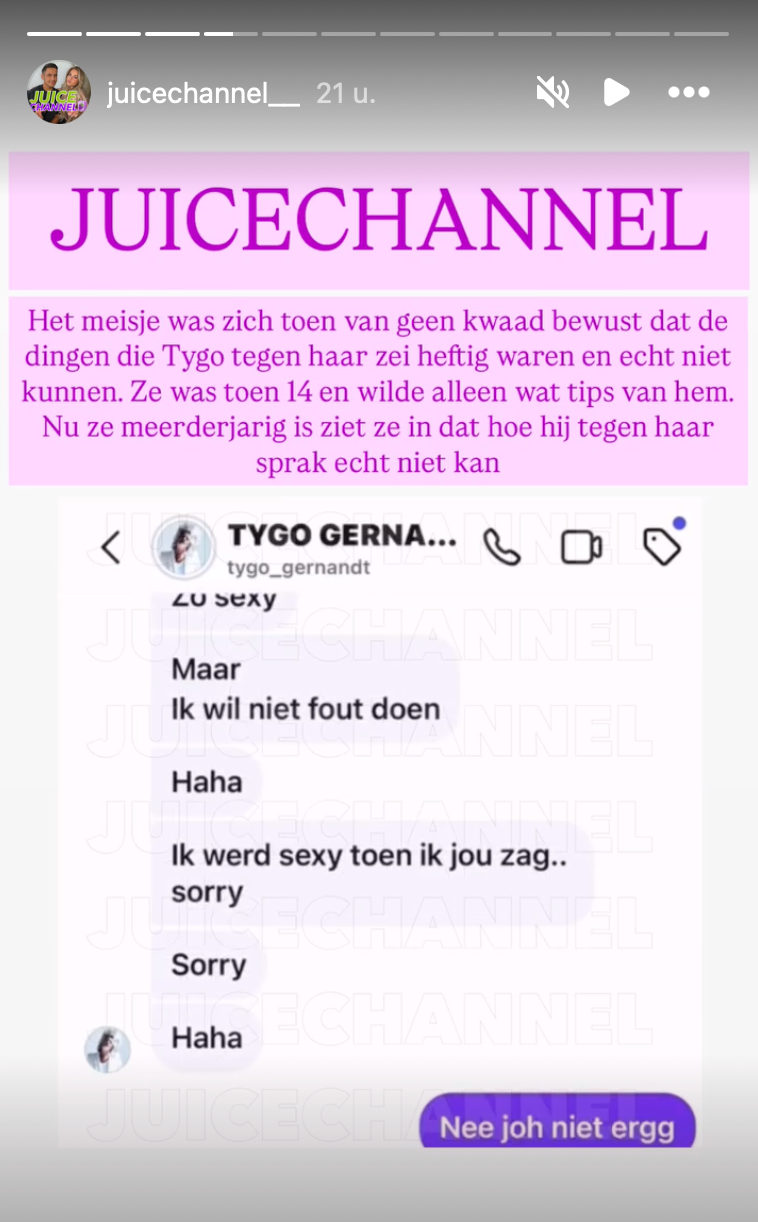Open the juicechannel__ username link
758x1222 pixels.
click(203, 93)
